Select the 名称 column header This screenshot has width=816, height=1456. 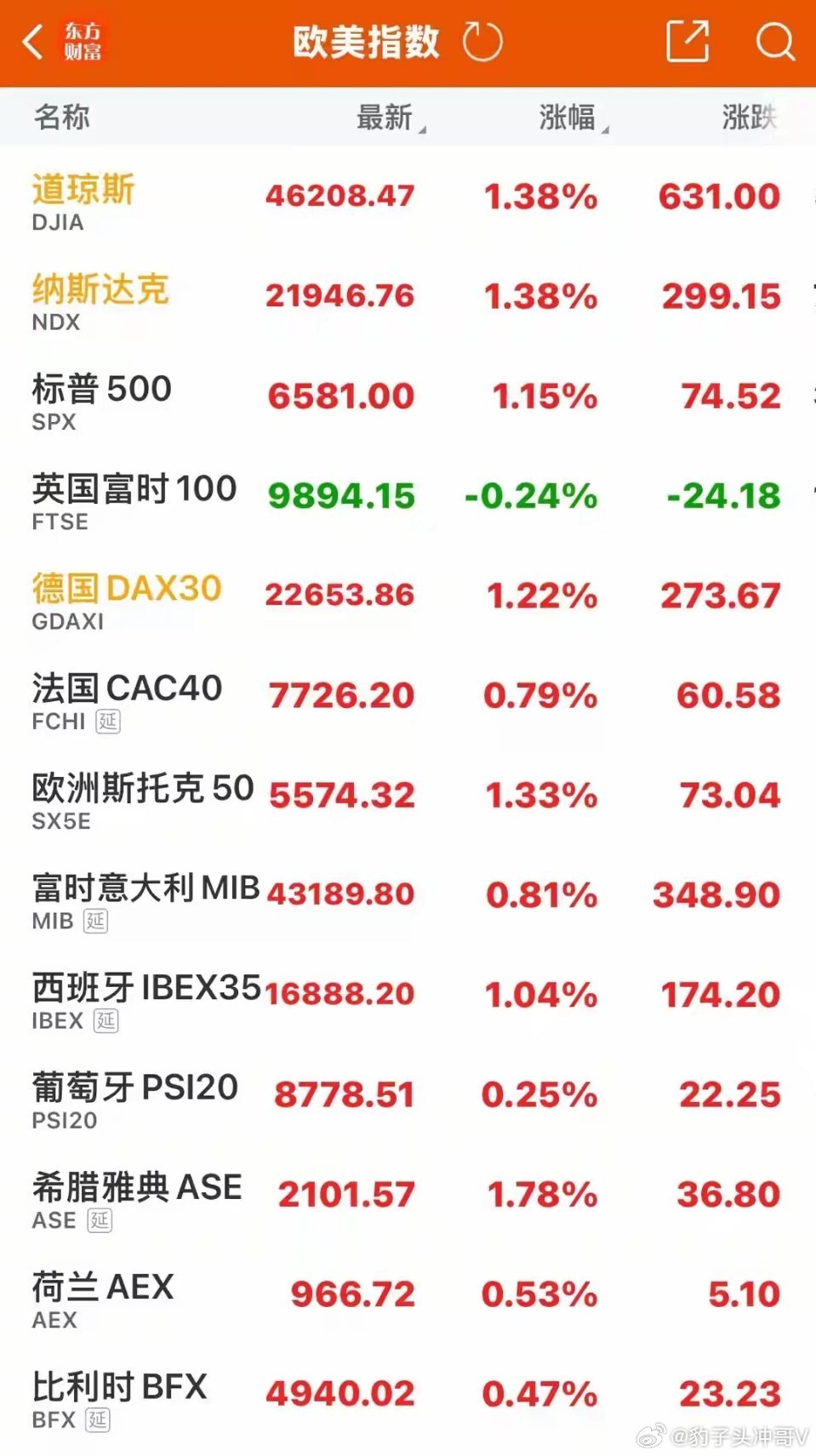tap(58, 118)
